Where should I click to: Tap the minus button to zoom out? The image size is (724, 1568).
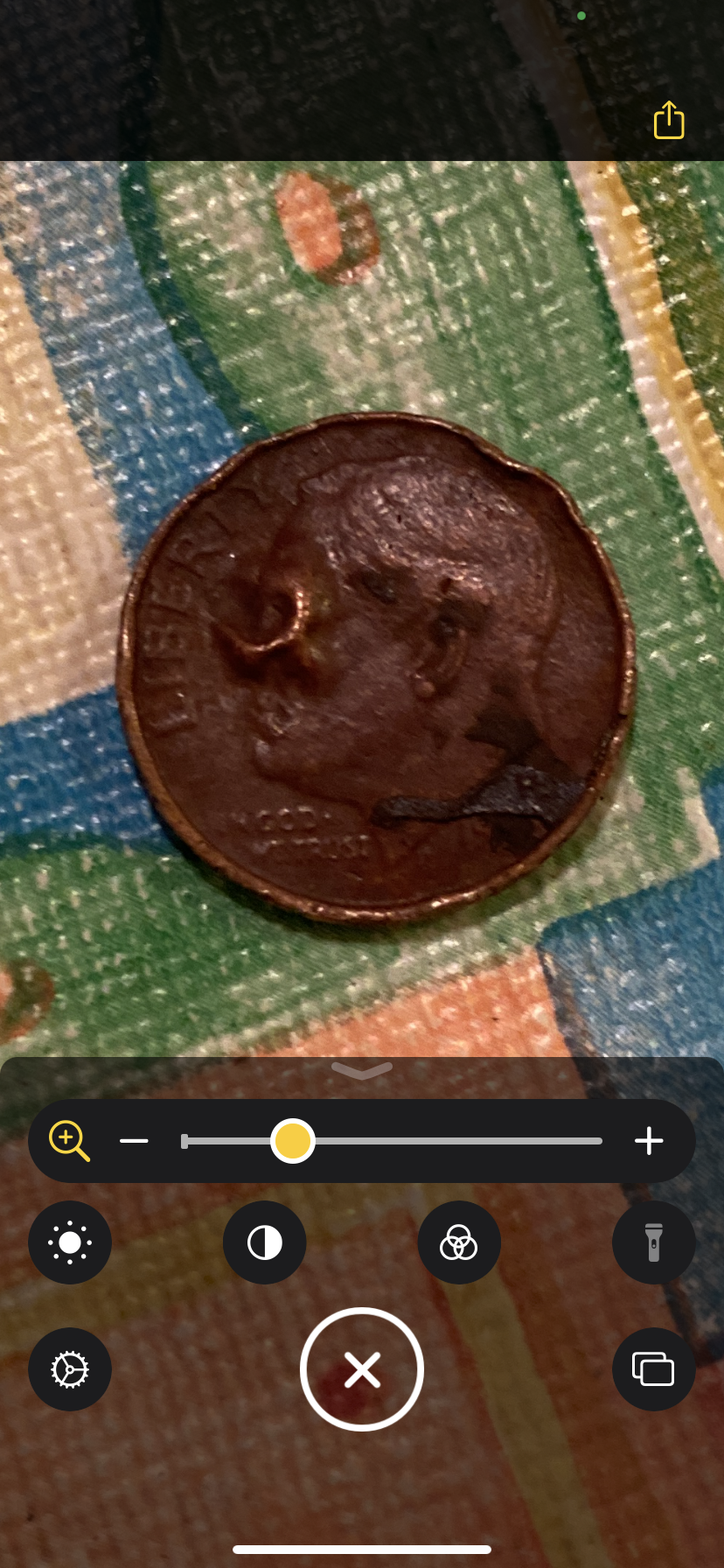(134, 1141)
